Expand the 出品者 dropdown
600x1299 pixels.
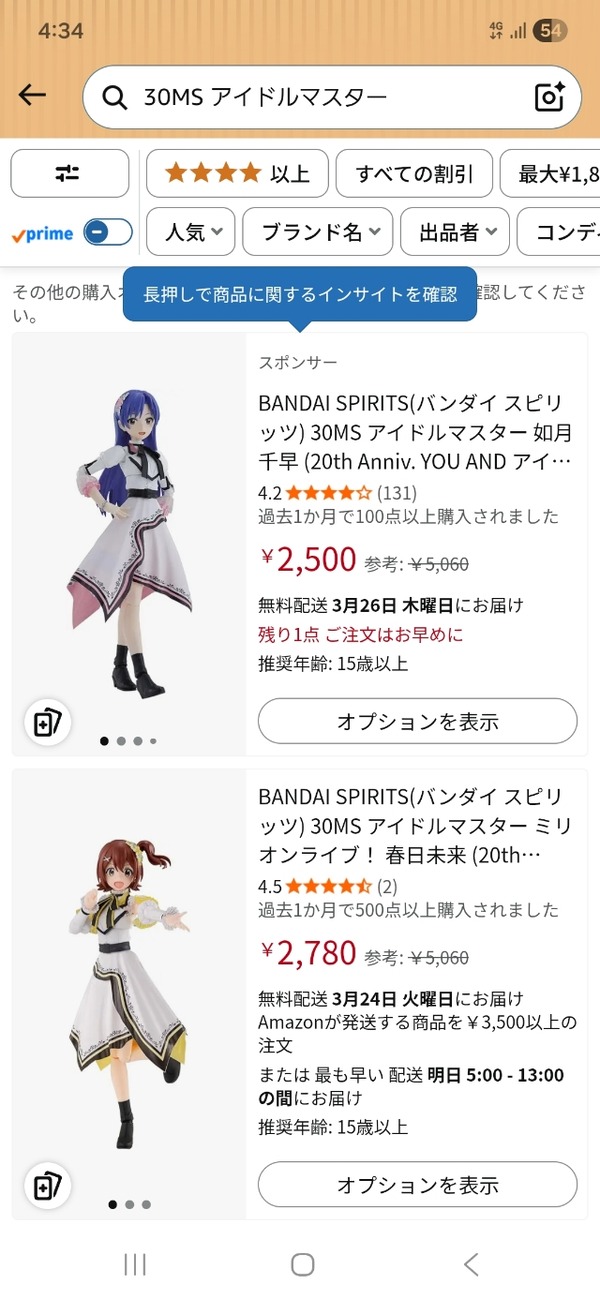[x=455, y=232]
